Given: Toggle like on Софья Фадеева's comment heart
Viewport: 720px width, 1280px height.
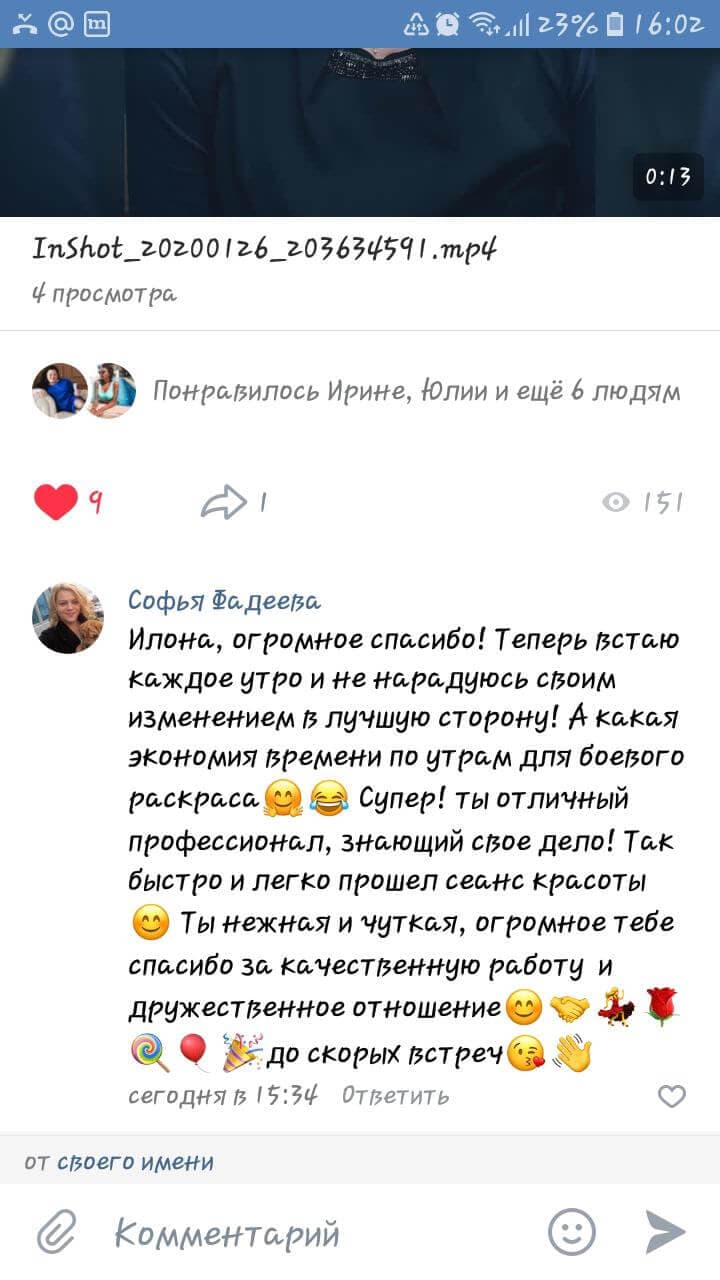Looking at the screenshot, I should (x=672, y=1095).
